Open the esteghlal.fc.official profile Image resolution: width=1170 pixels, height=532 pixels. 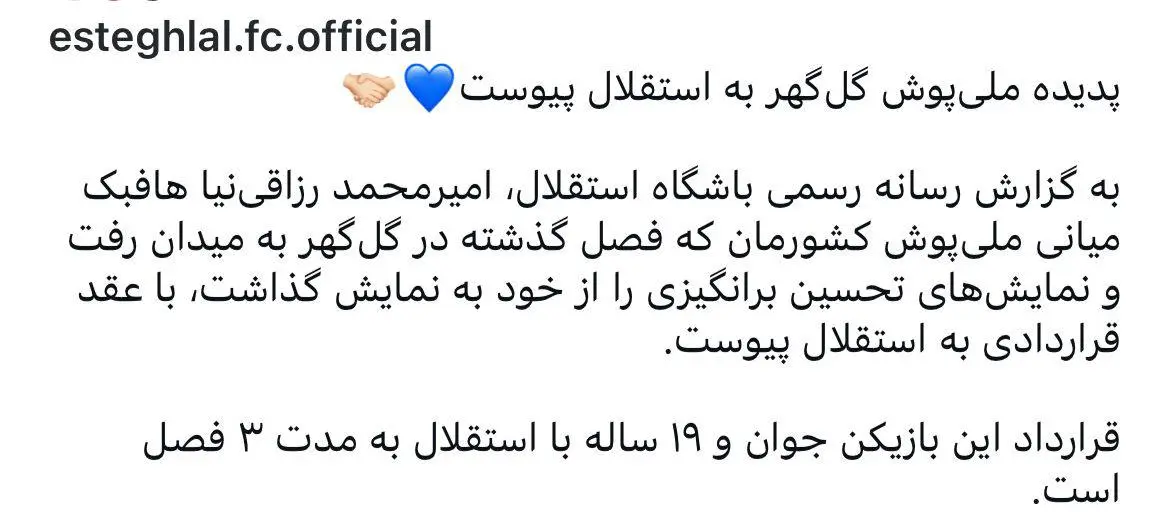pos(240,38)
